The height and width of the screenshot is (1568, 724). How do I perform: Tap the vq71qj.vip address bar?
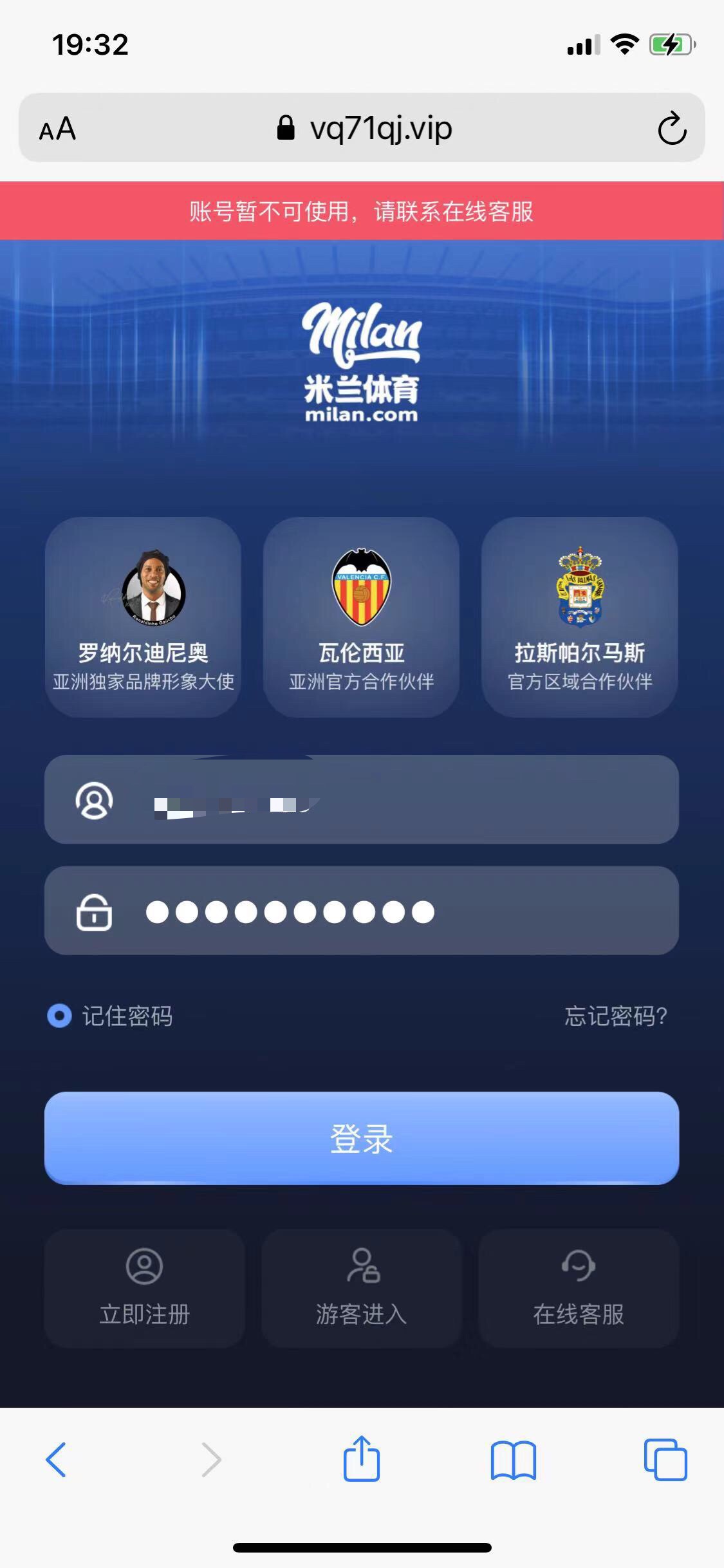click(x=364, y=128)
